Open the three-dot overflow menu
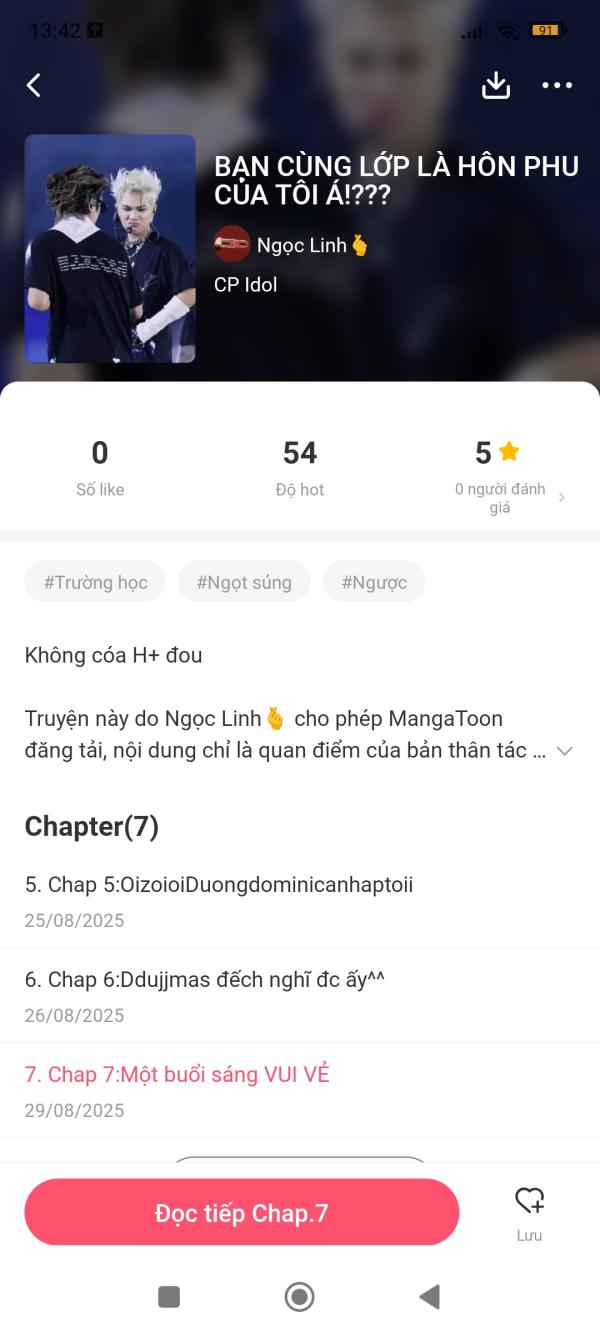Viewport: 600px width, 1333px height. [557, 85]
